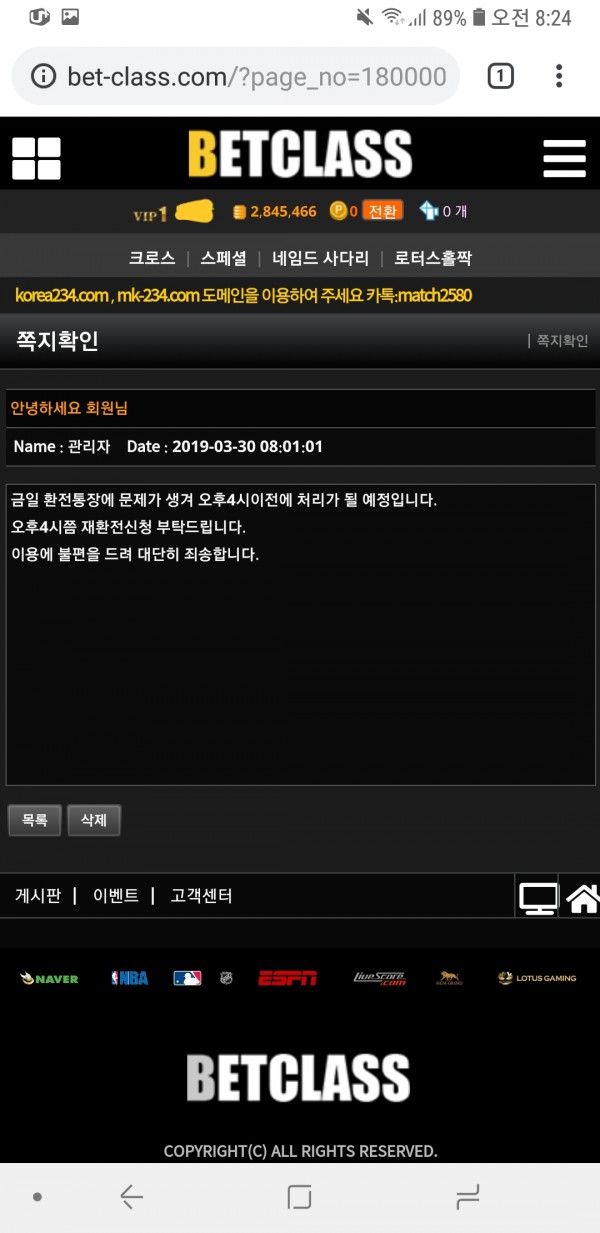Tap the 전환 points convert button
600x1233 pixels.
click(382, 211)
